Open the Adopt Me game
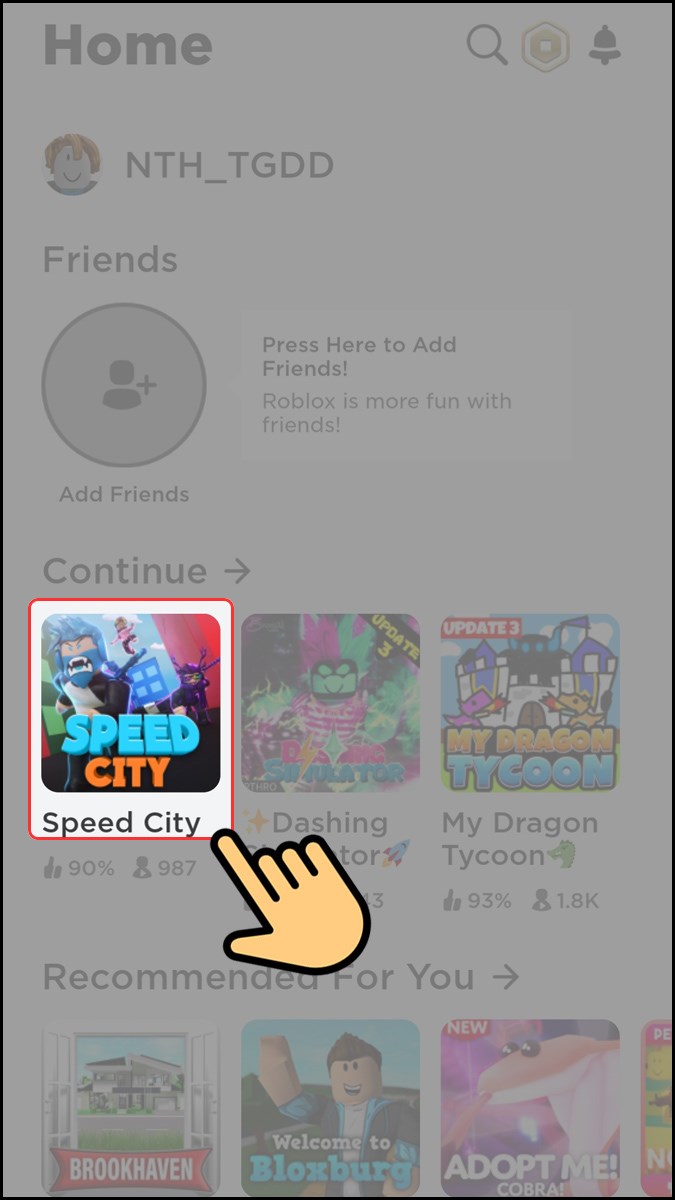The height and width of the screenshot is (1200, 675). click(530, 1110)
